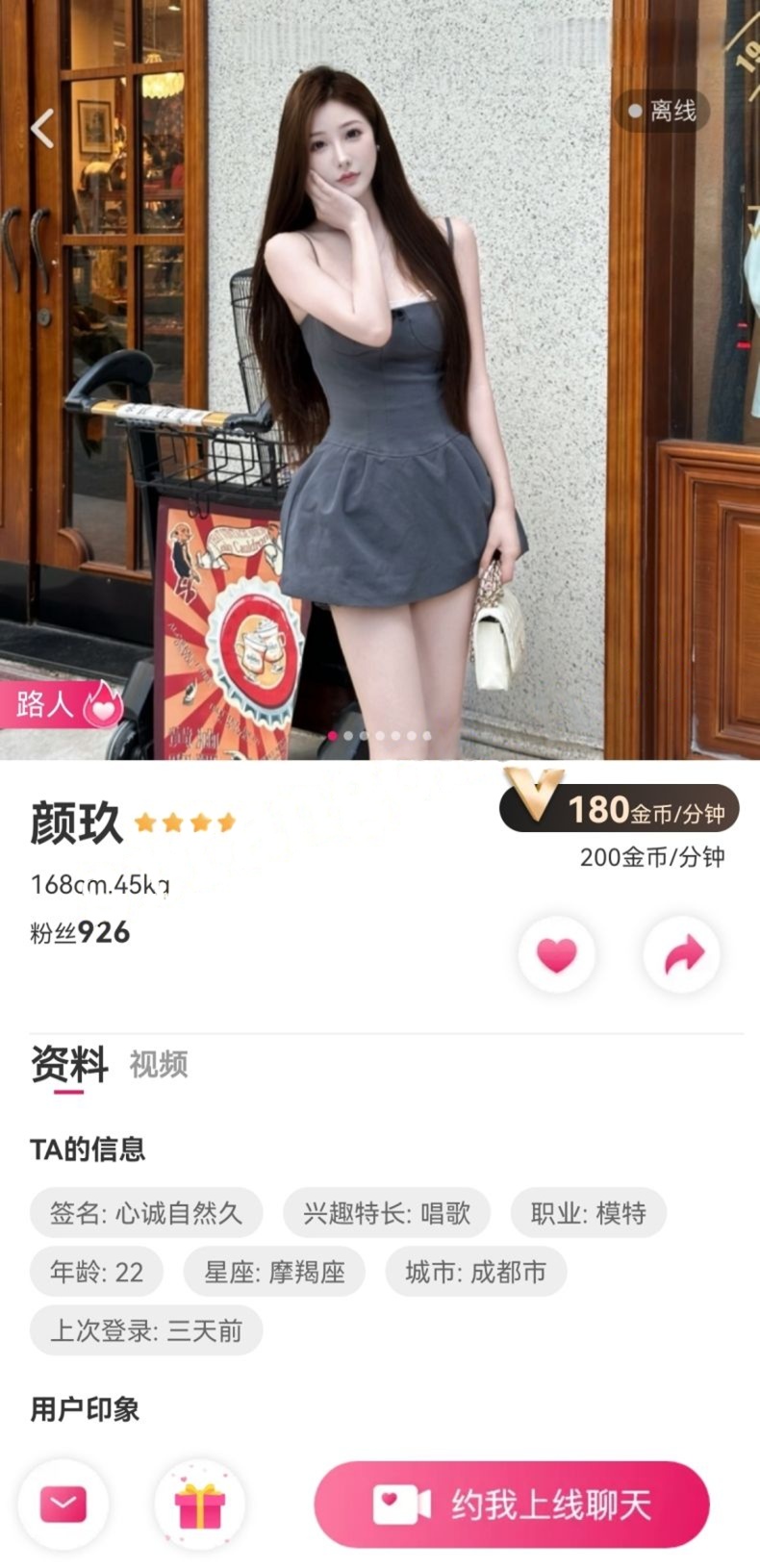Navigate back using the back arrow
Viewport: 760px width, 1568px height.
(40, 130)
